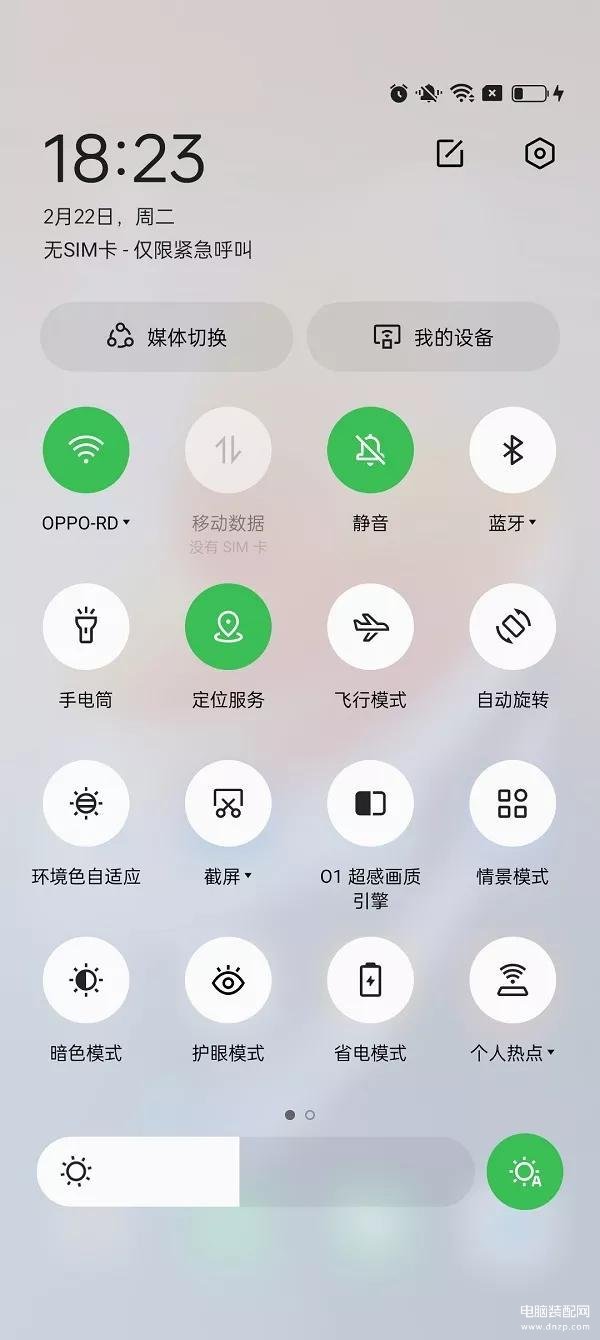Tap the 媒体切换 button
This screenshot has width=600, height=1340.
pyautogui.click(x=166, y=337)
